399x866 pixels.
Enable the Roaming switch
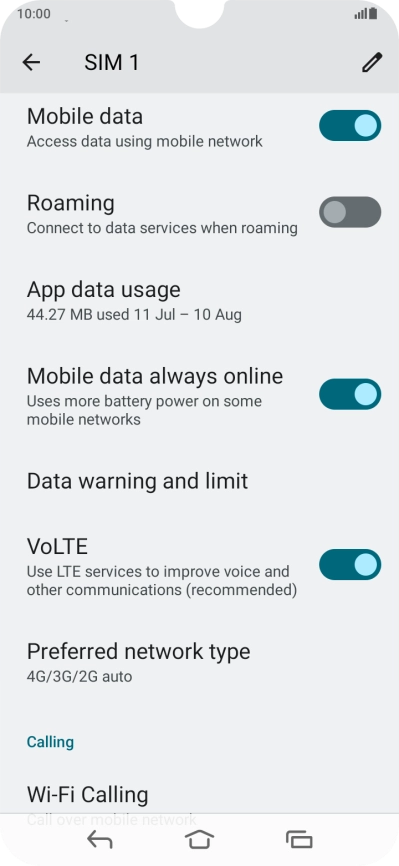(350, 212)
